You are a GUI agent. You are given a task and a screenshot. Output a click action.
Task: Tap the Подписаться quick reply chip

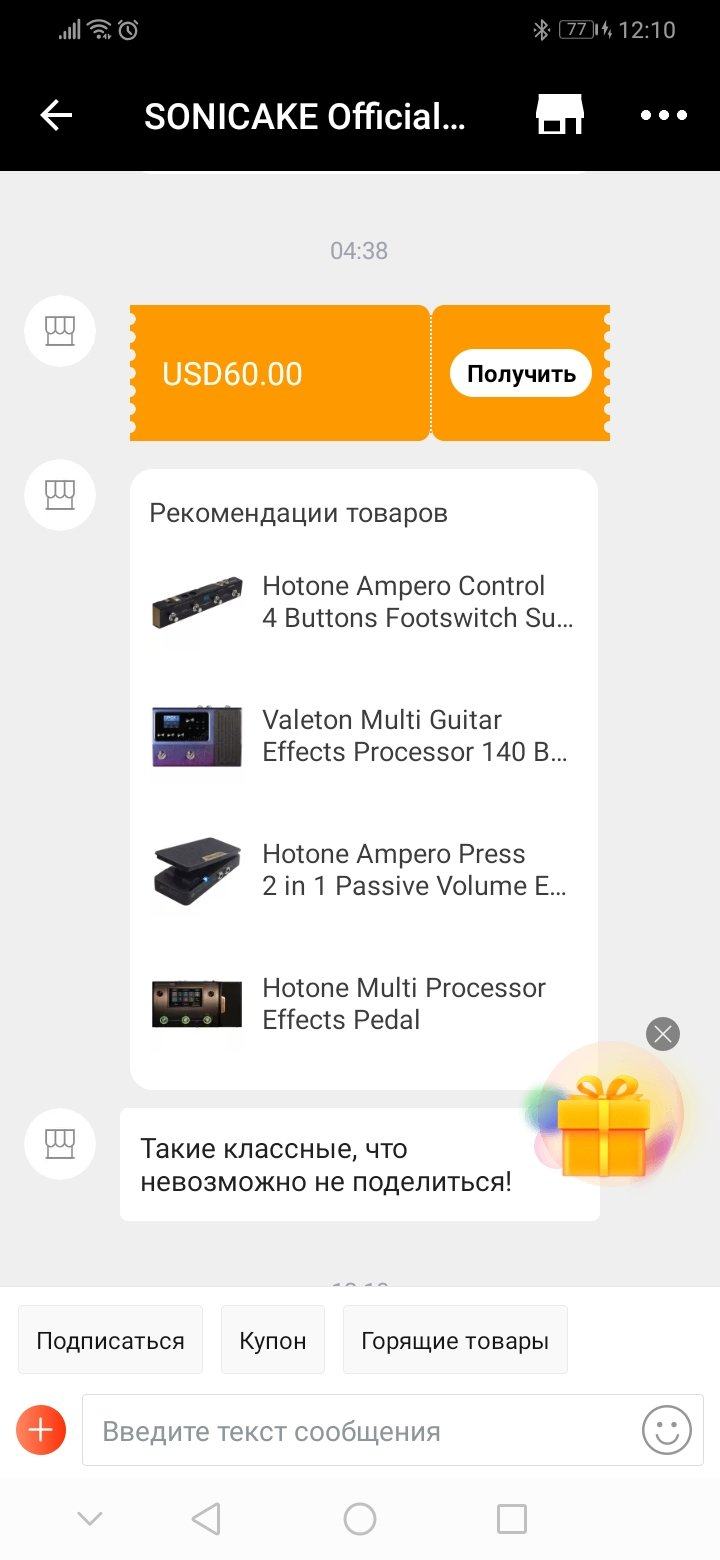coord(110,1340)
